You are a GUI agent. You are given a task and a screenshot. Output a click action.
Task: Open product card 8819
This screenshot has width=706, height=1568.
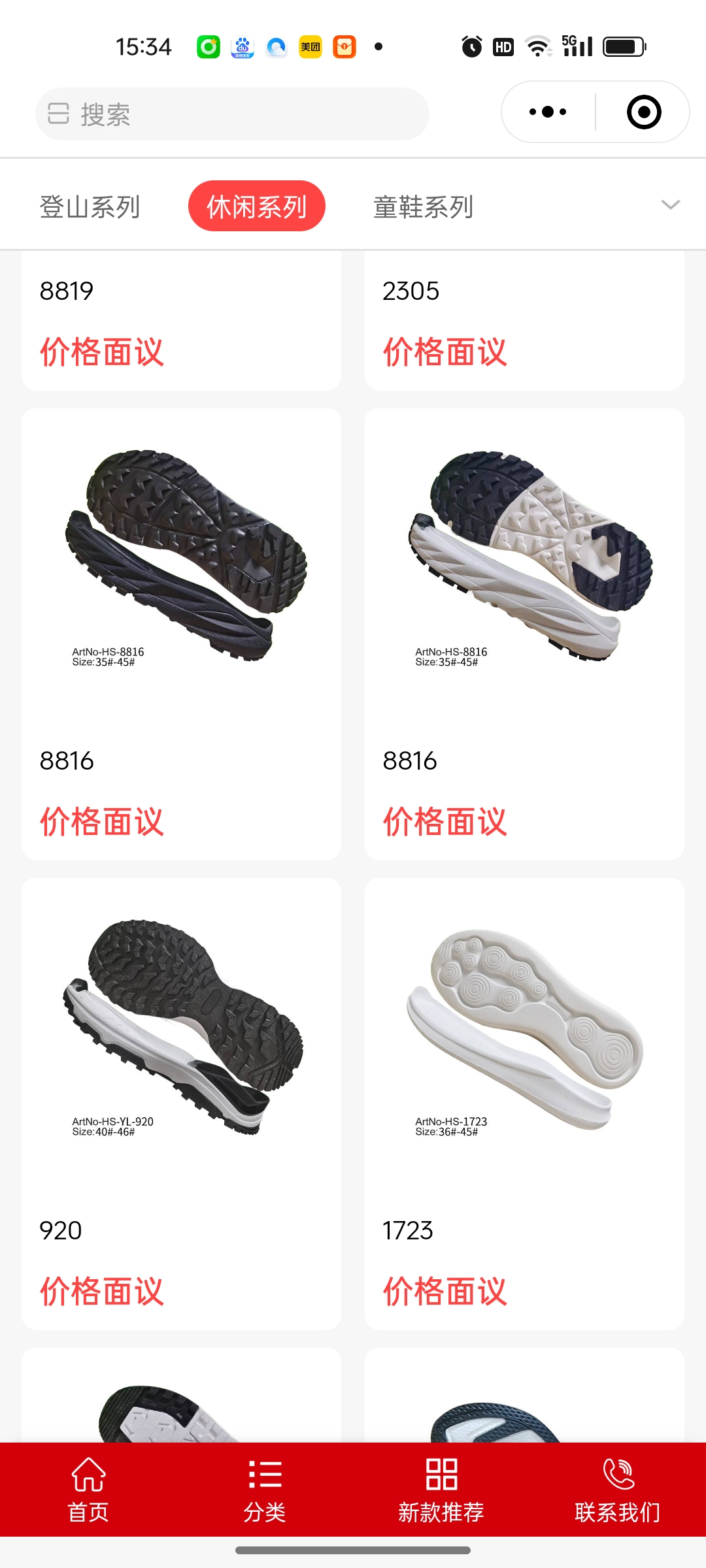[x=181, y=320]
